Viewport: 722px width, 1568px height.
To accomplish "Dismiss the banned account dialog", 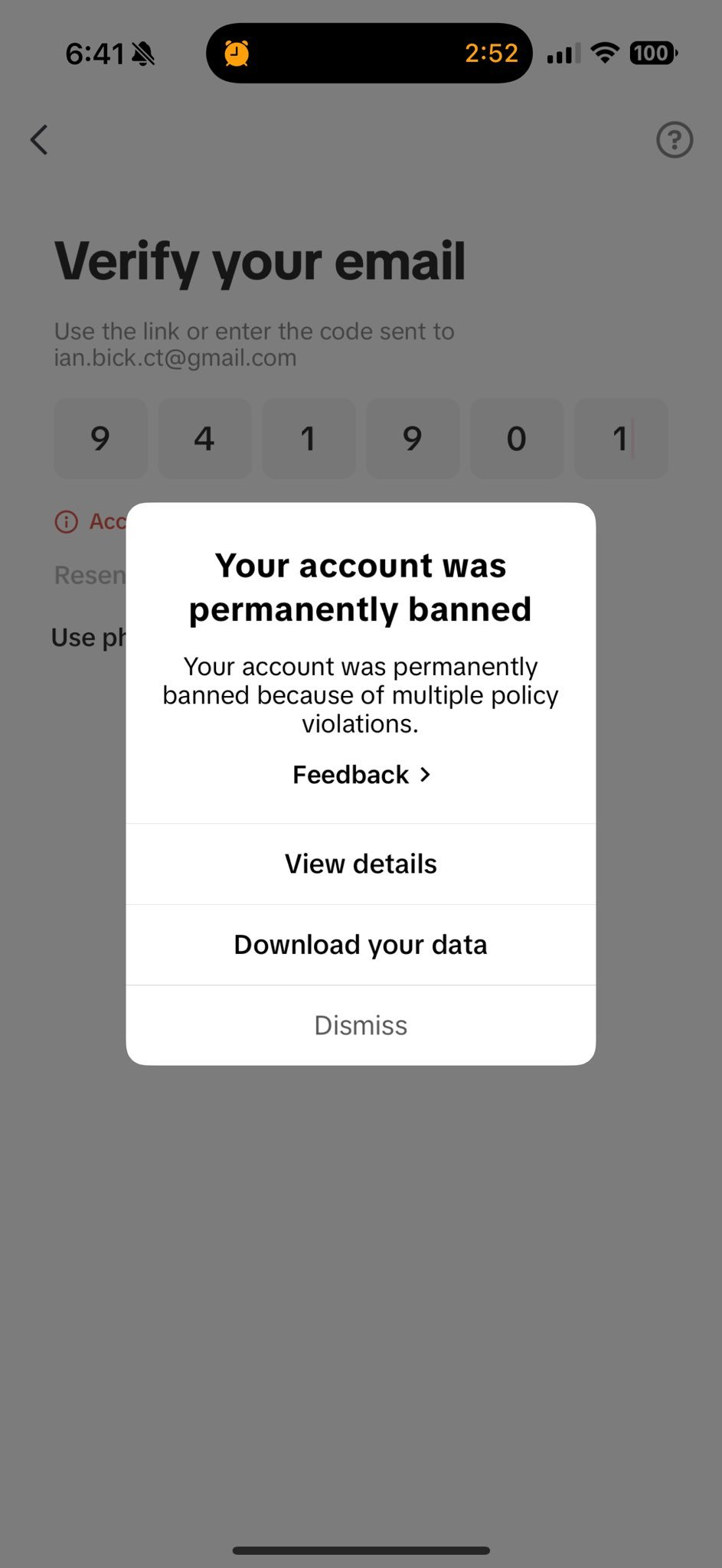I will [x=361, y=1025].
